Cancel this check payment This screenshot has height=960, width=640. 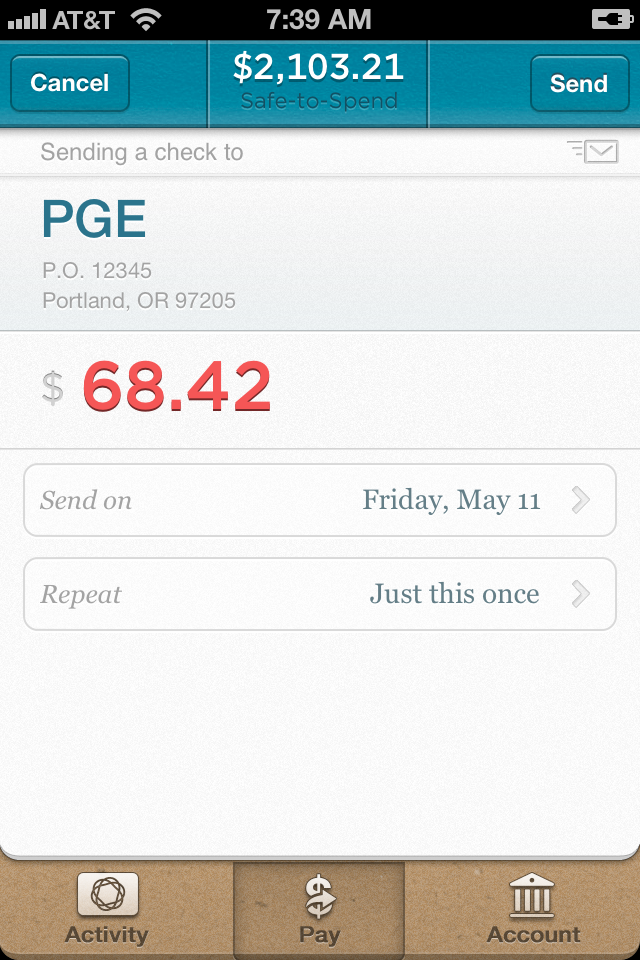[x=70, y=83]
